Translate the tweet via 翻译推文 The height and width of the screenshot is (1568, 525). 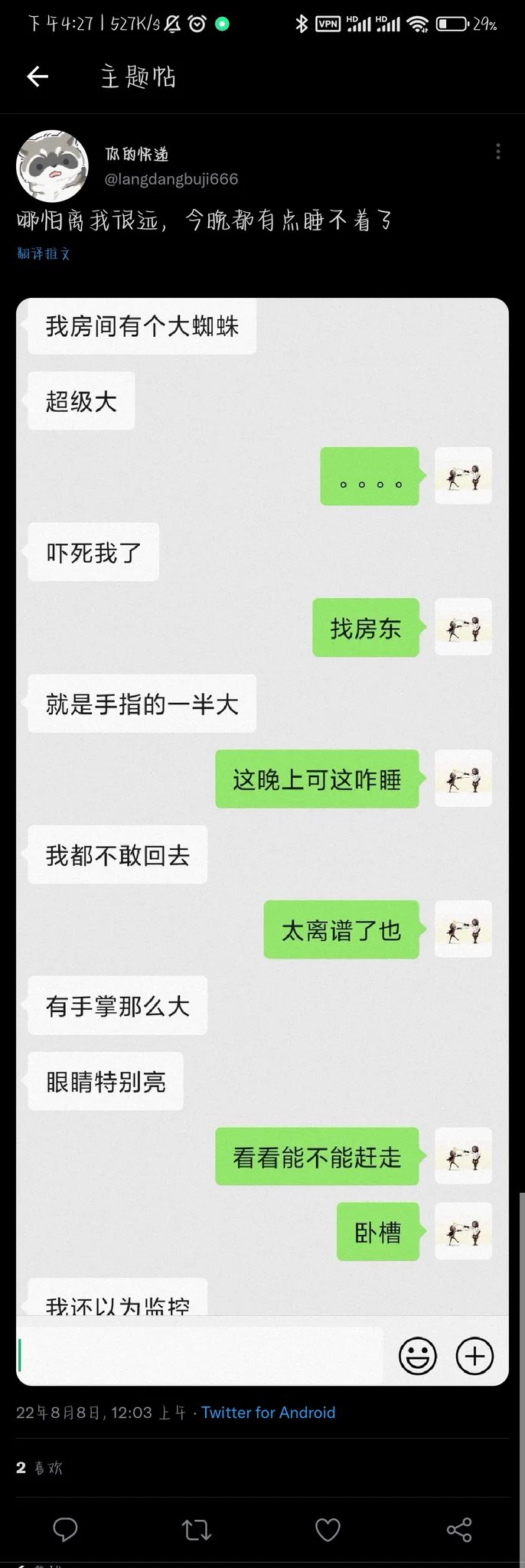(44, 253)
